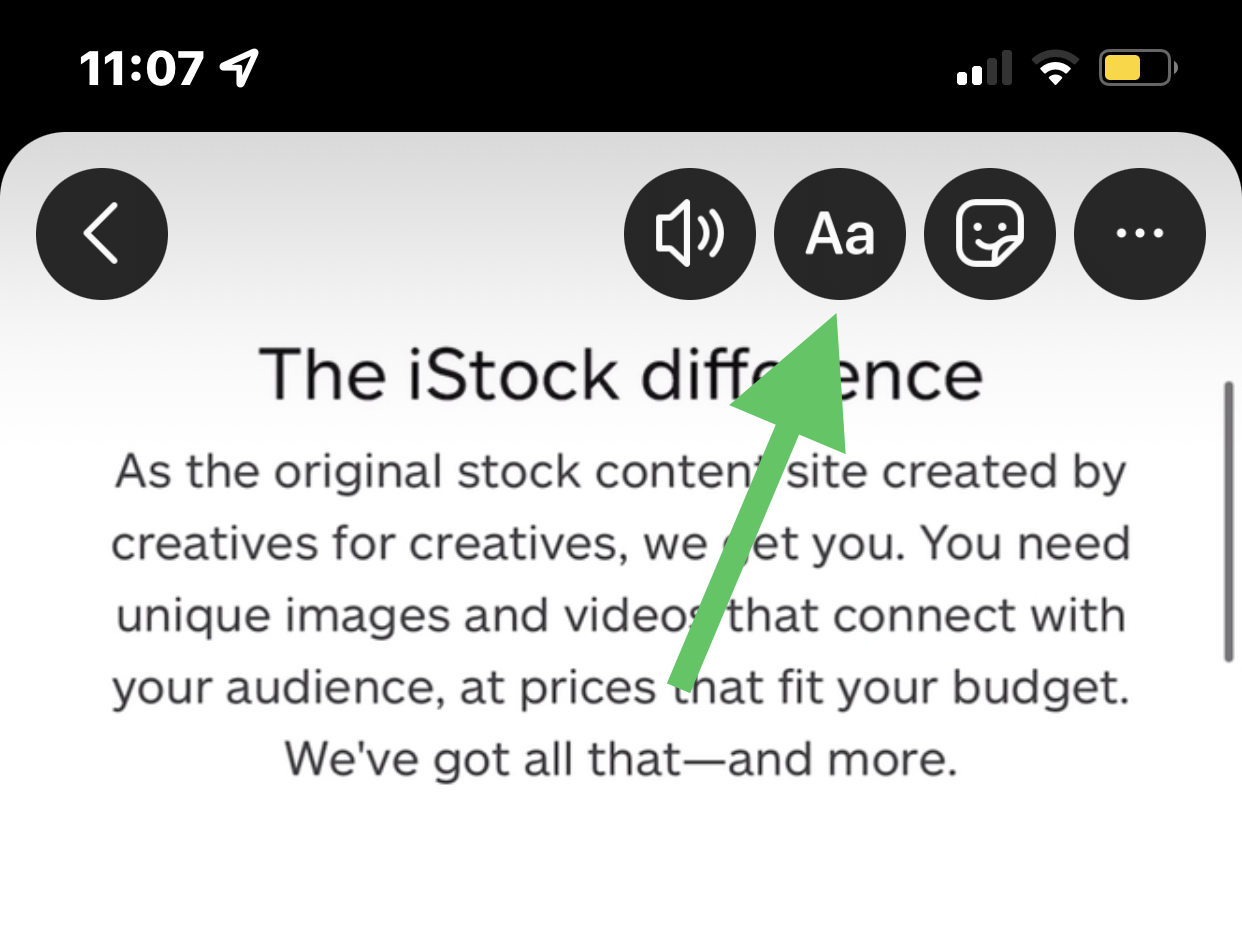Toggle the sound speaker icon

(x=689, y=233)
